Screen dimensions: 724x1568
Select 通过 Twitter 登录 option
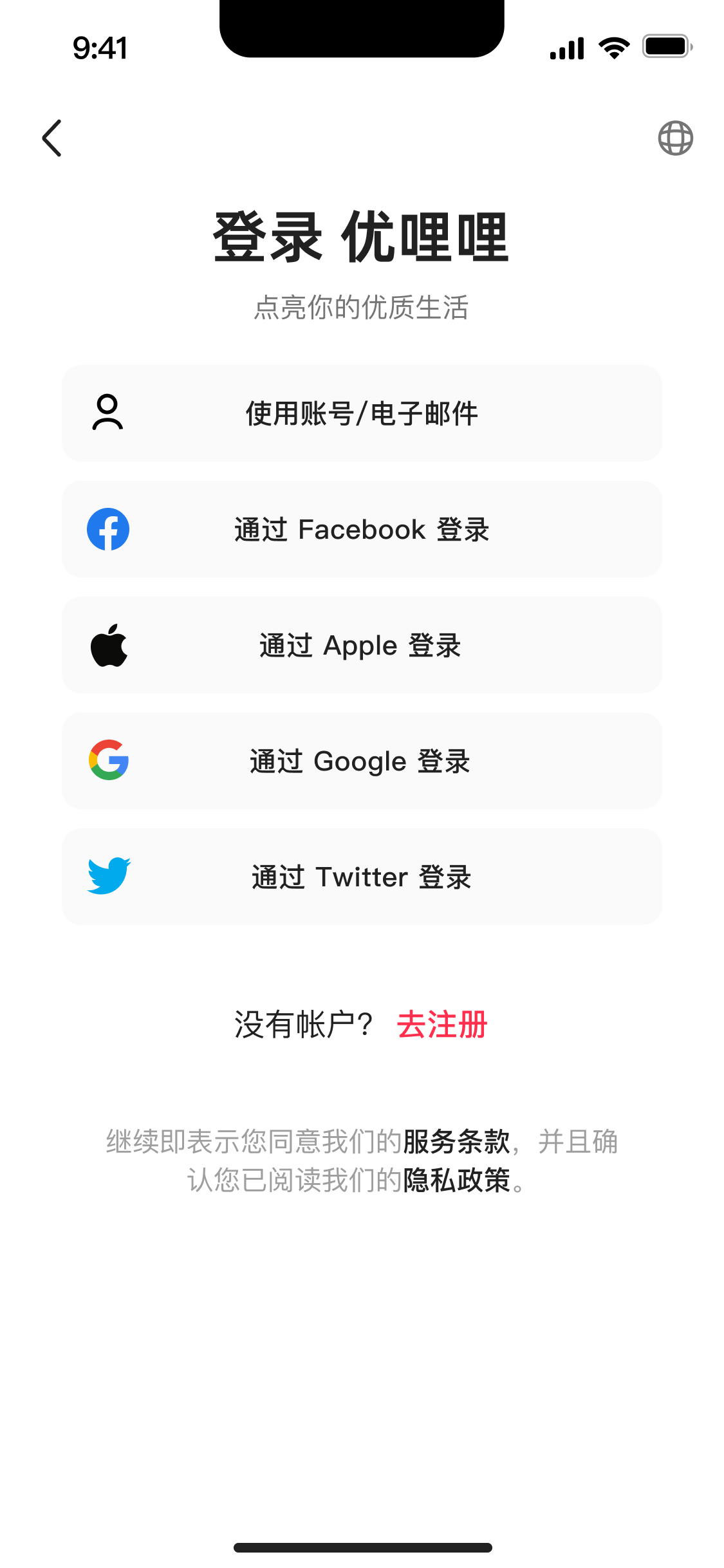[x=362, y=876]
